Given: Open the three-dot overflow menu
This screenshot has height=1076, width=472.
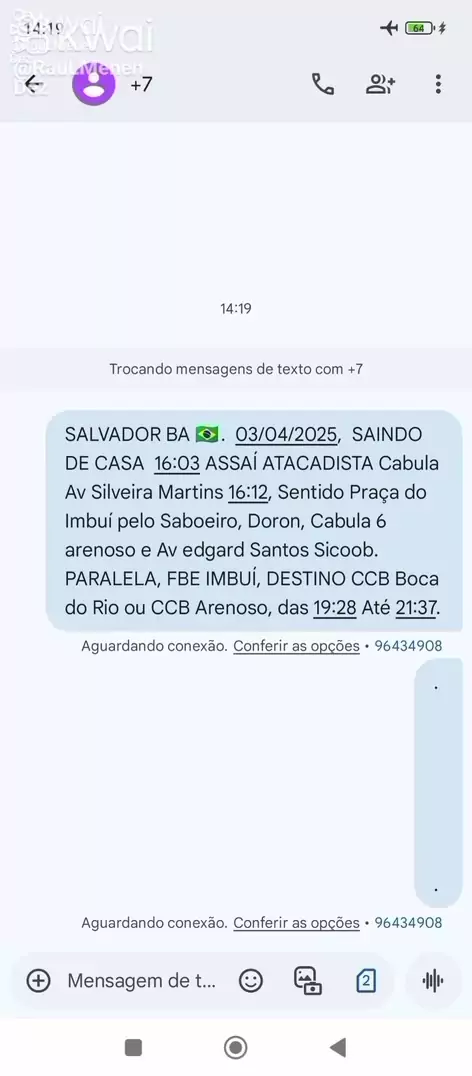Looking at the screenshot, I should 438,84.
